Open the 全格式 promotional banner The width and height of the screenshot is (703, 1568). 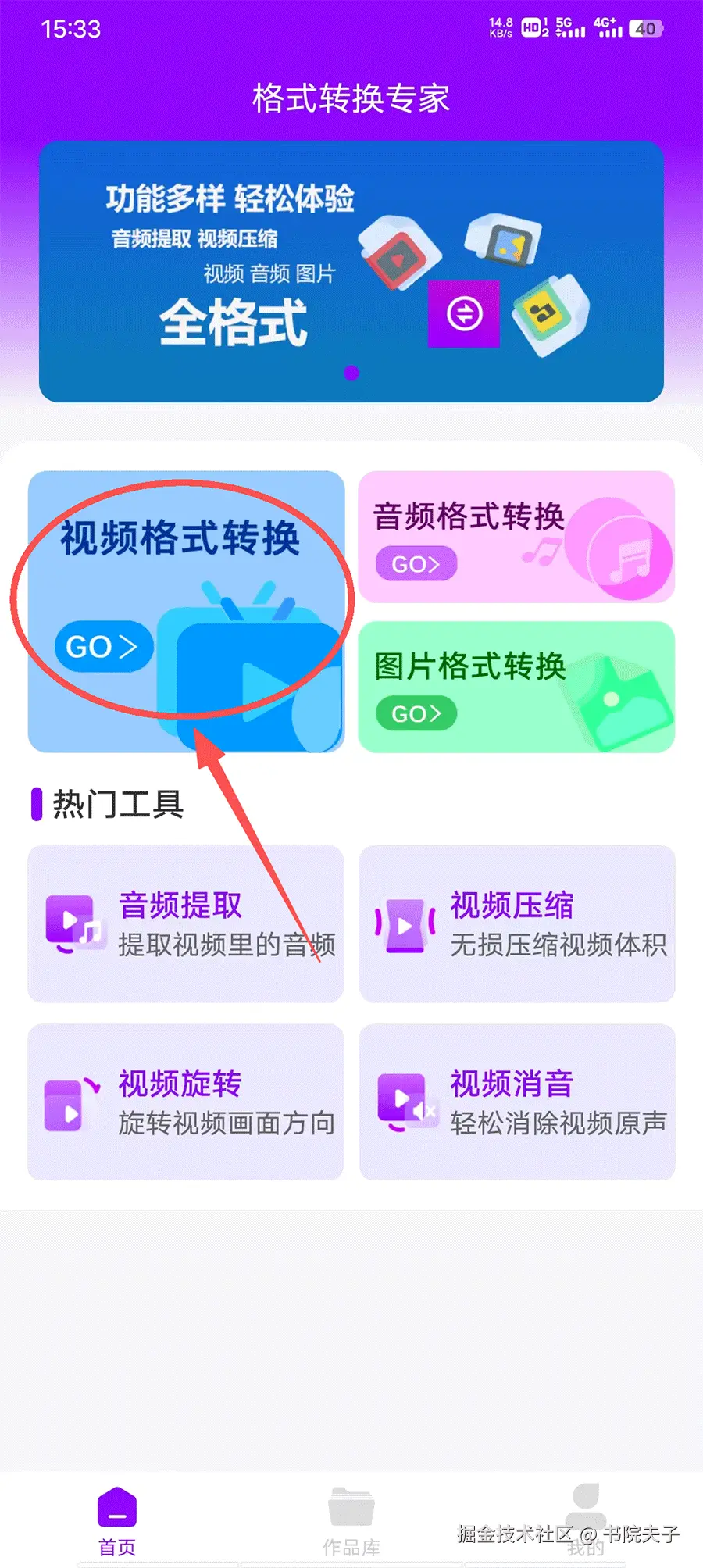[x=351, y=271]
